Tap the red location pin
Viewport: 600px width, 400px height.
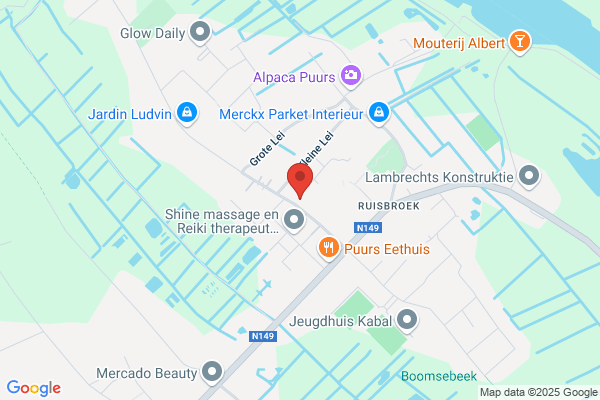(300, 180)
